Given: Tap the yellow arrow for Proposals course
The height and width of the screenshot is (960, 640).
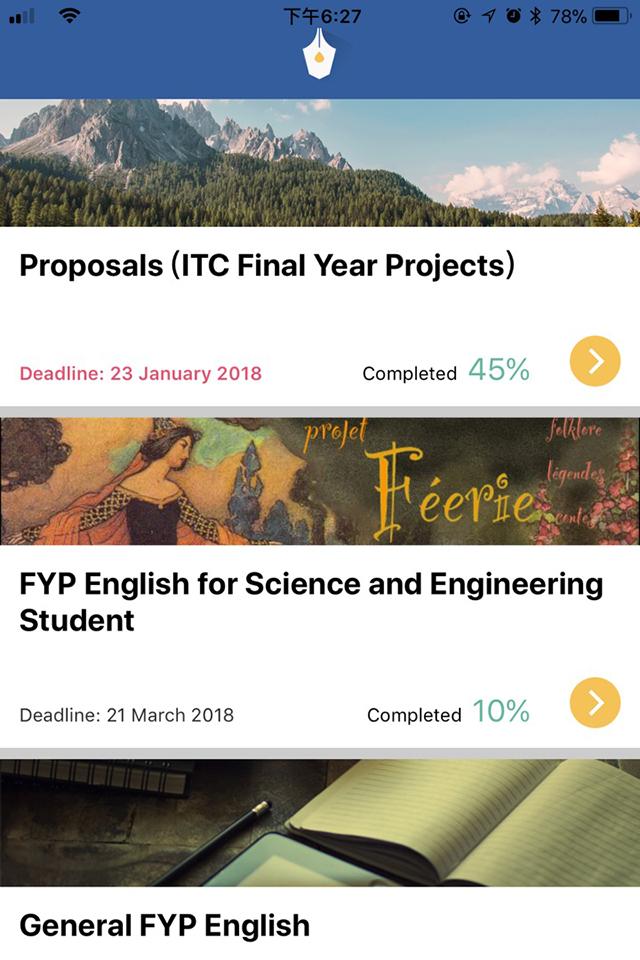Looking at the screenshot, I should 595,361.
